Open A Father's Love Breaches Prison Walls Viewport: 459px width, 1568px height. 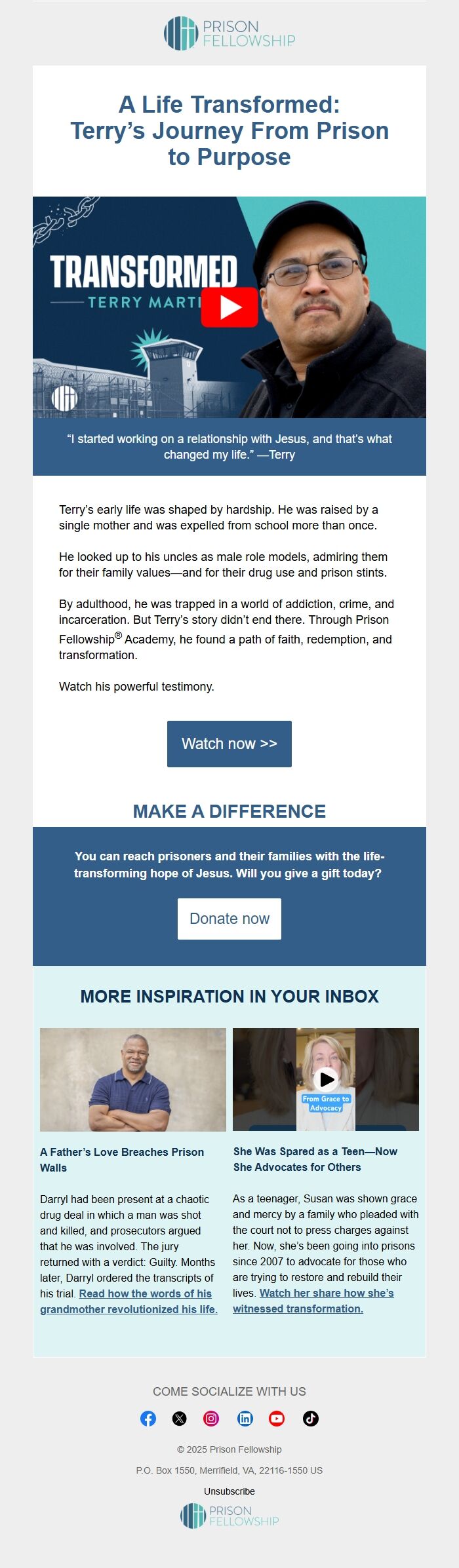(x=121, y=1159)
